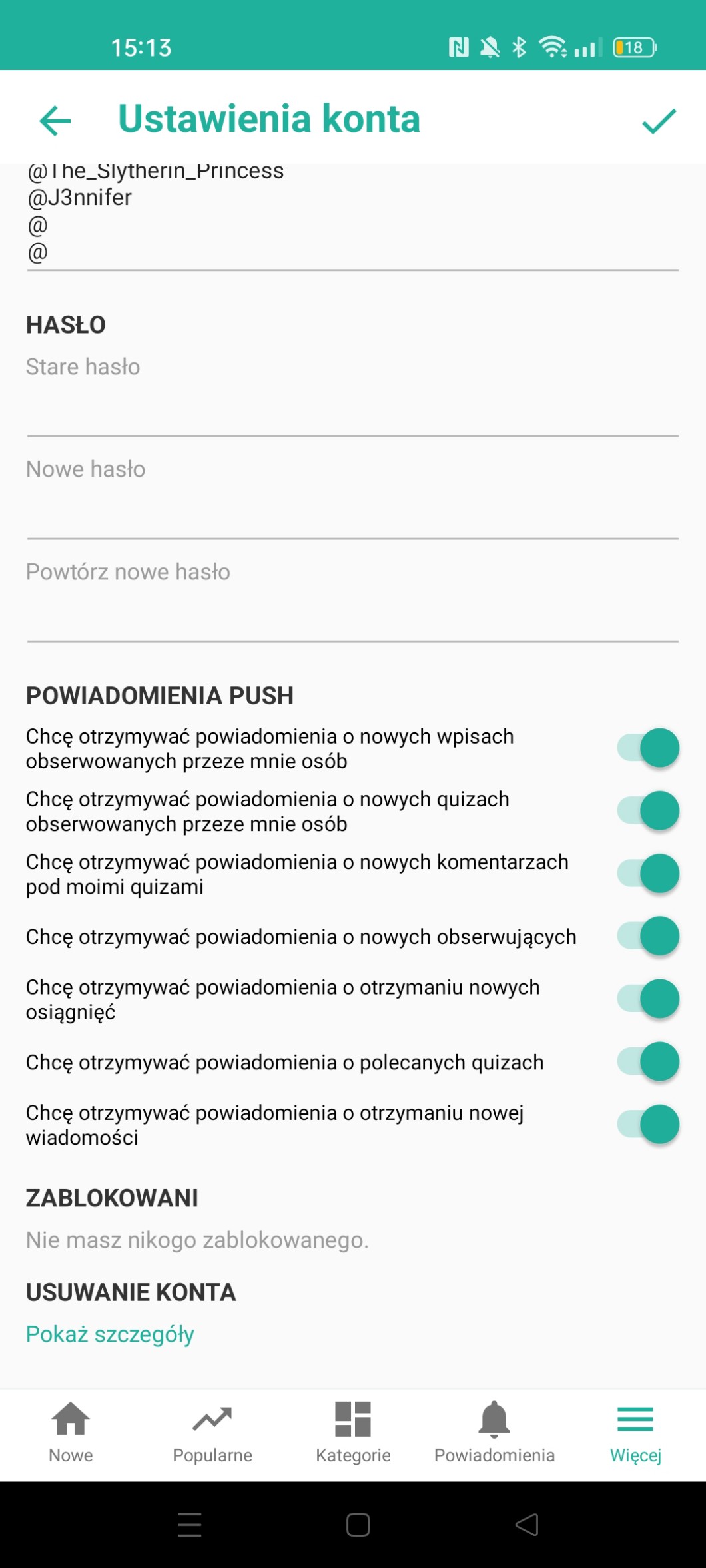Focus the Nowe hasło field
Screen dimensions: 706x1568
[352, 496]
